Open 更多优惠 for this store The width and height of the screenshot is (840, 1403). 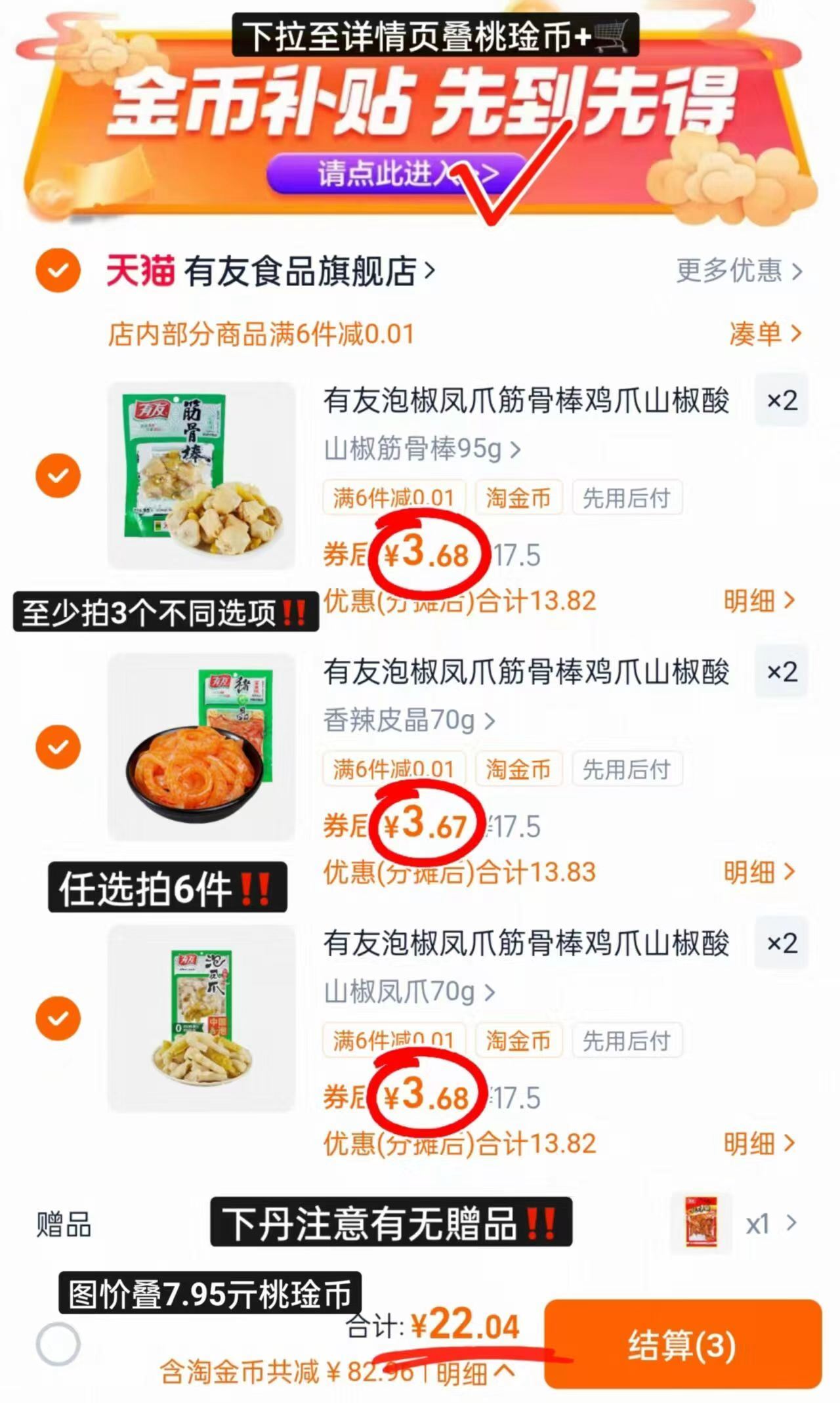(730, 271)
